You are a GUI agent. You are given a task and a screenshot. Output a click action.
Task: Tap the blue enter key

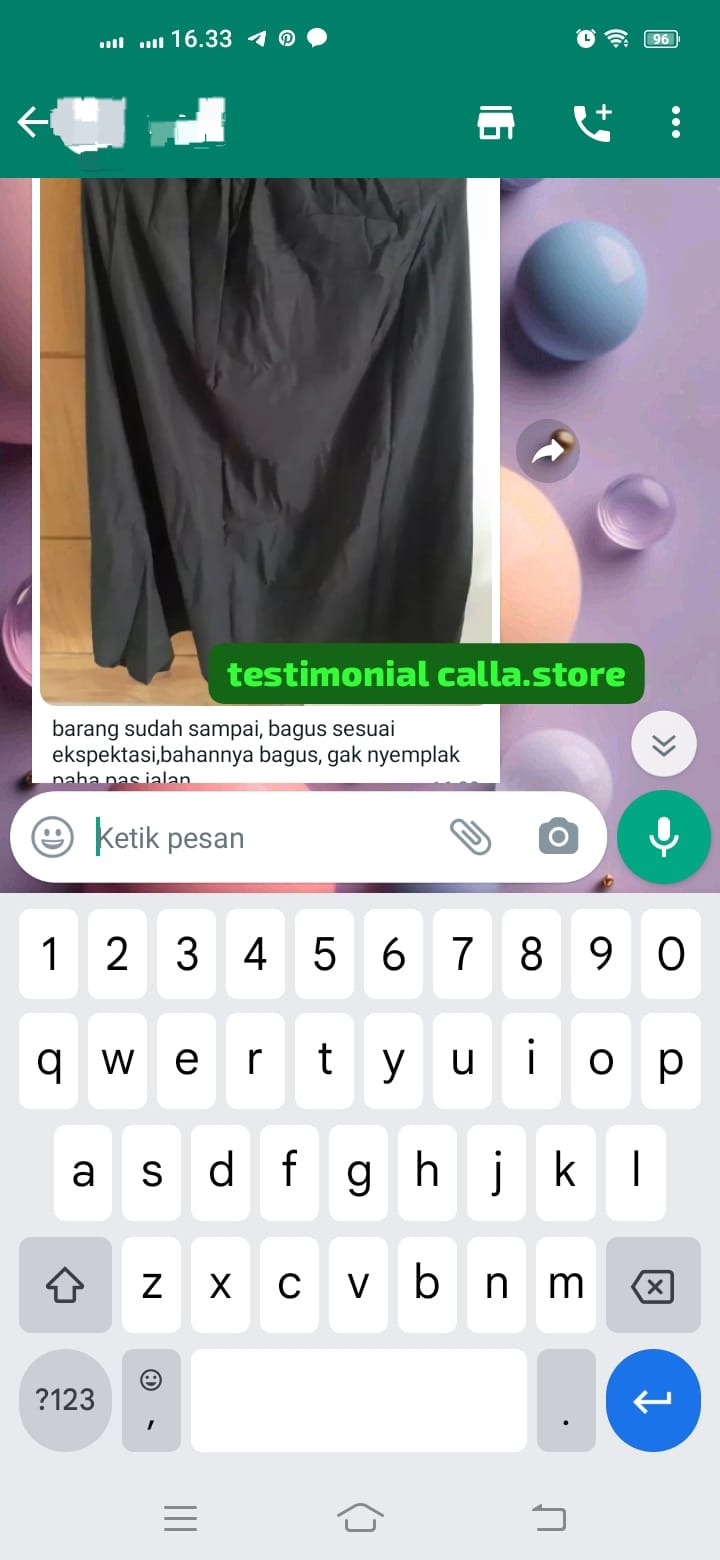[x=653, y=1400]
